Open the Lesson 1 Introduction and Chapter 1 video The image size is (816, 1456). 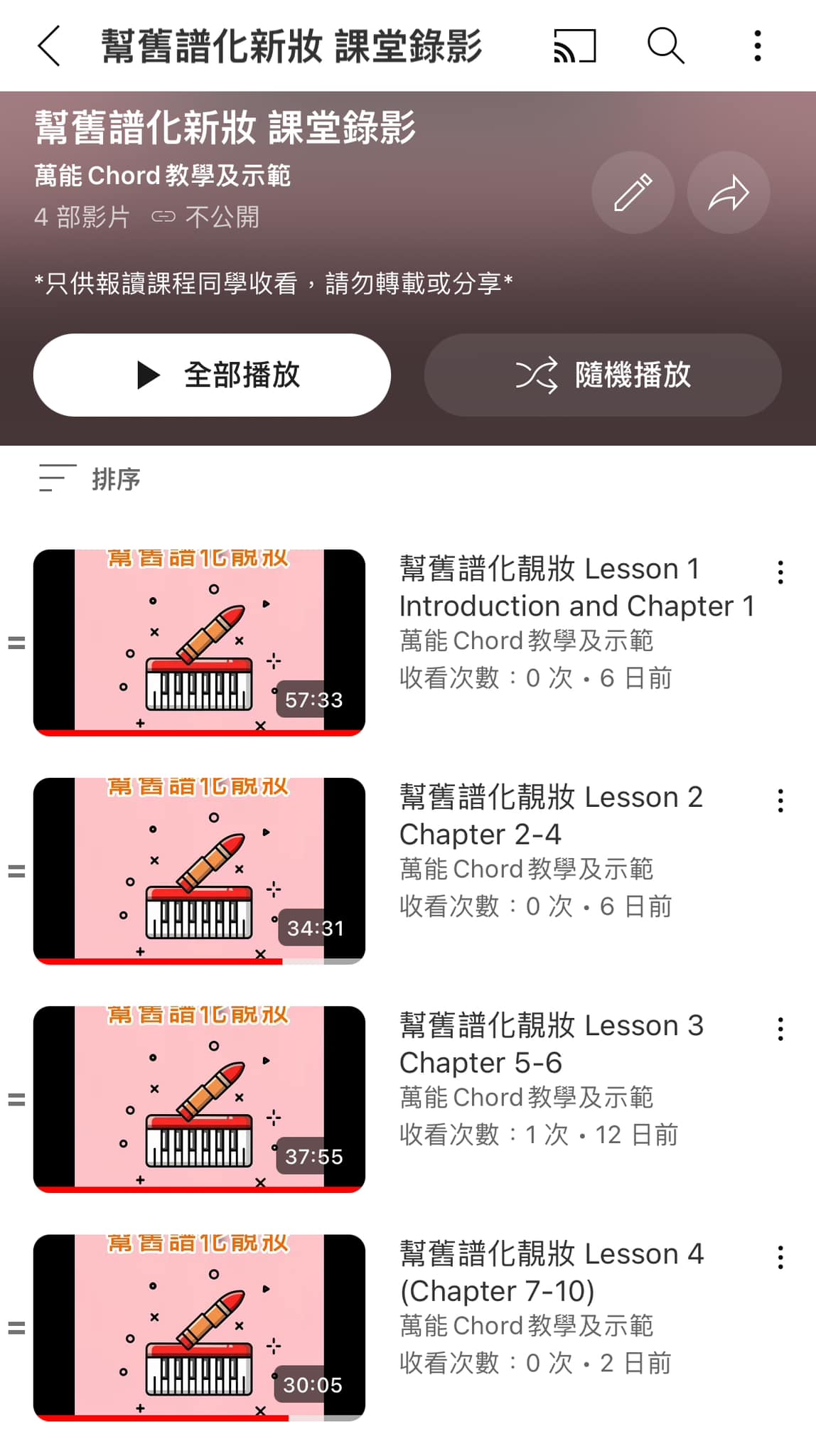point(199,642)
